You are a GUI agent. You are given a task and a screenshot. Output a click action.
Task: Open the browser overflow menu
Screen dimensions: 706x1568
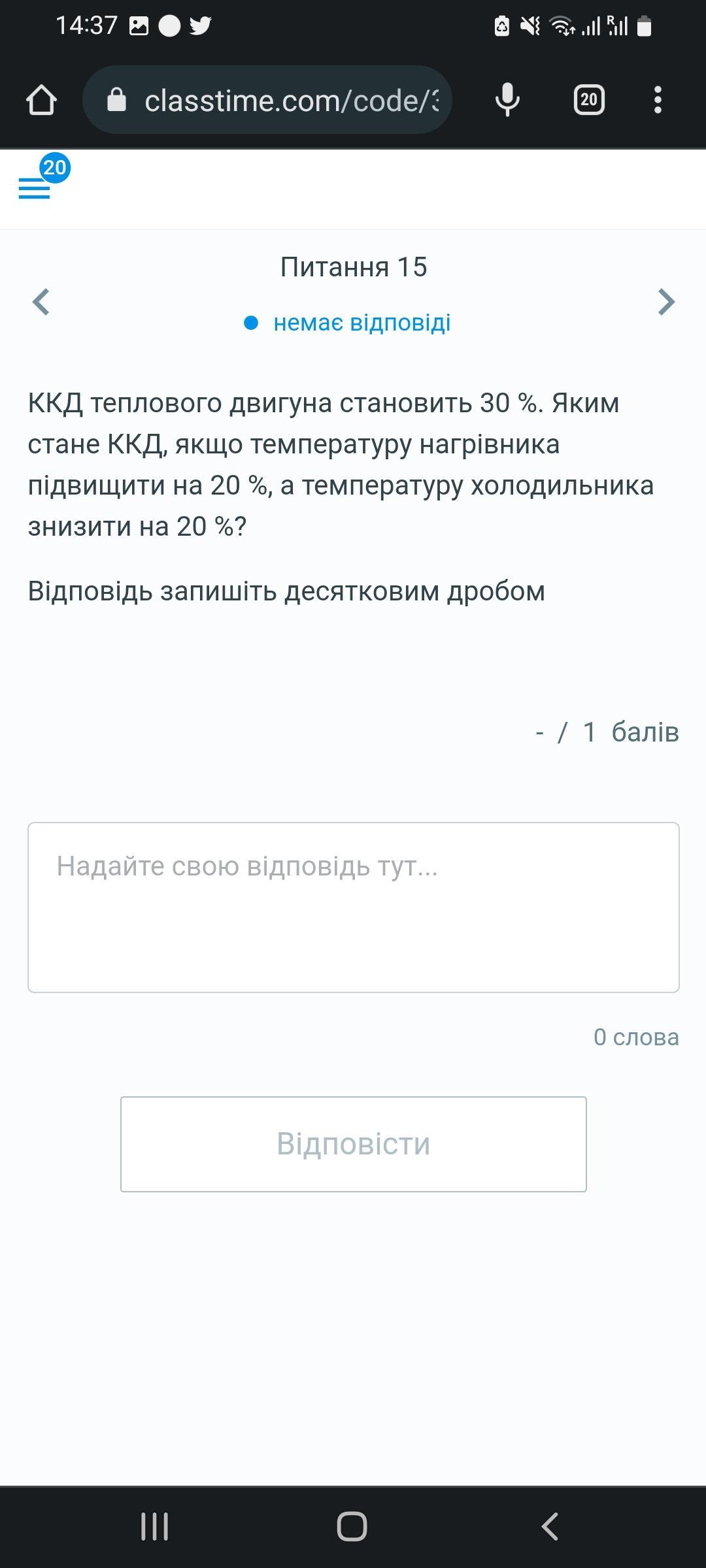pyautogui.click(x=658, y=100)
